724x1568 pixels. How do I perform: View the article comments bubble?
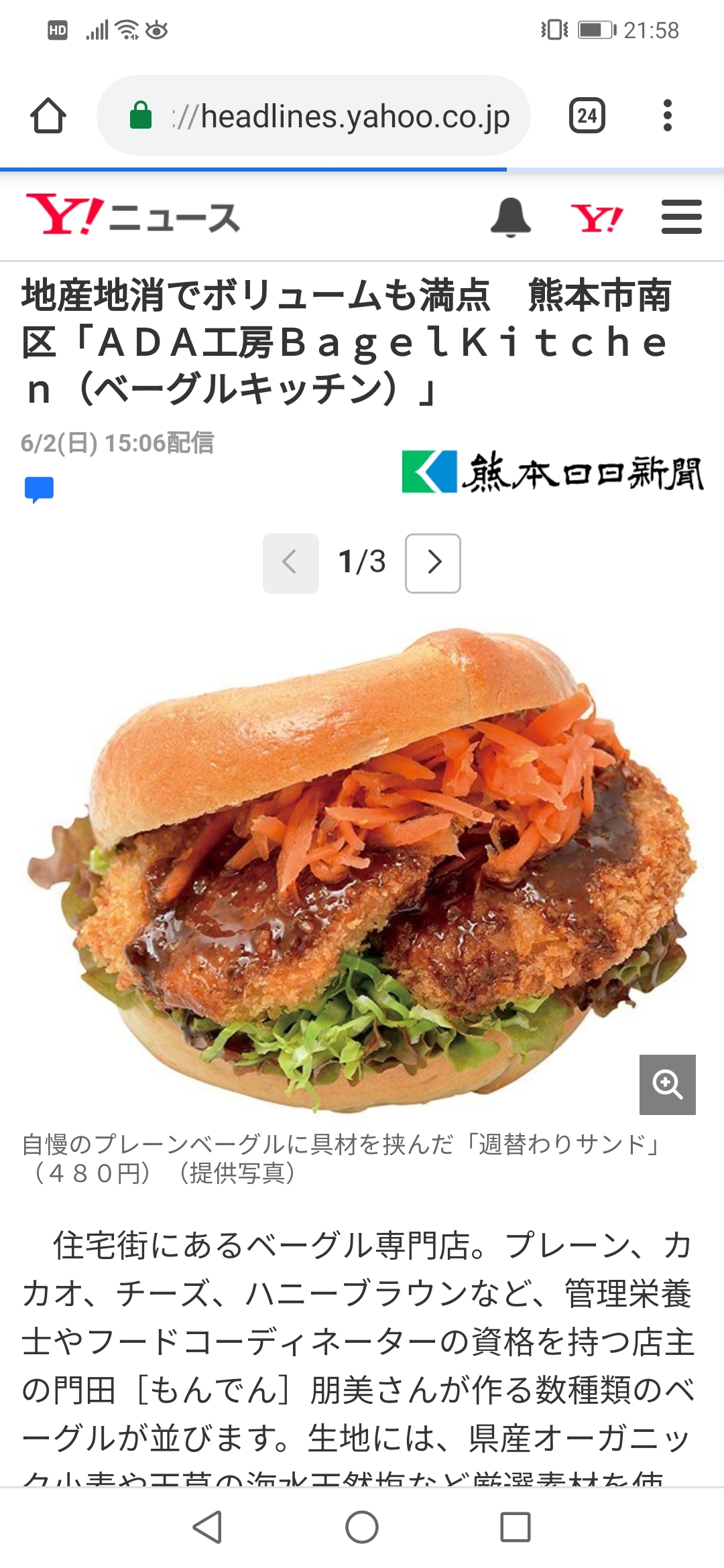click(39, 490)
